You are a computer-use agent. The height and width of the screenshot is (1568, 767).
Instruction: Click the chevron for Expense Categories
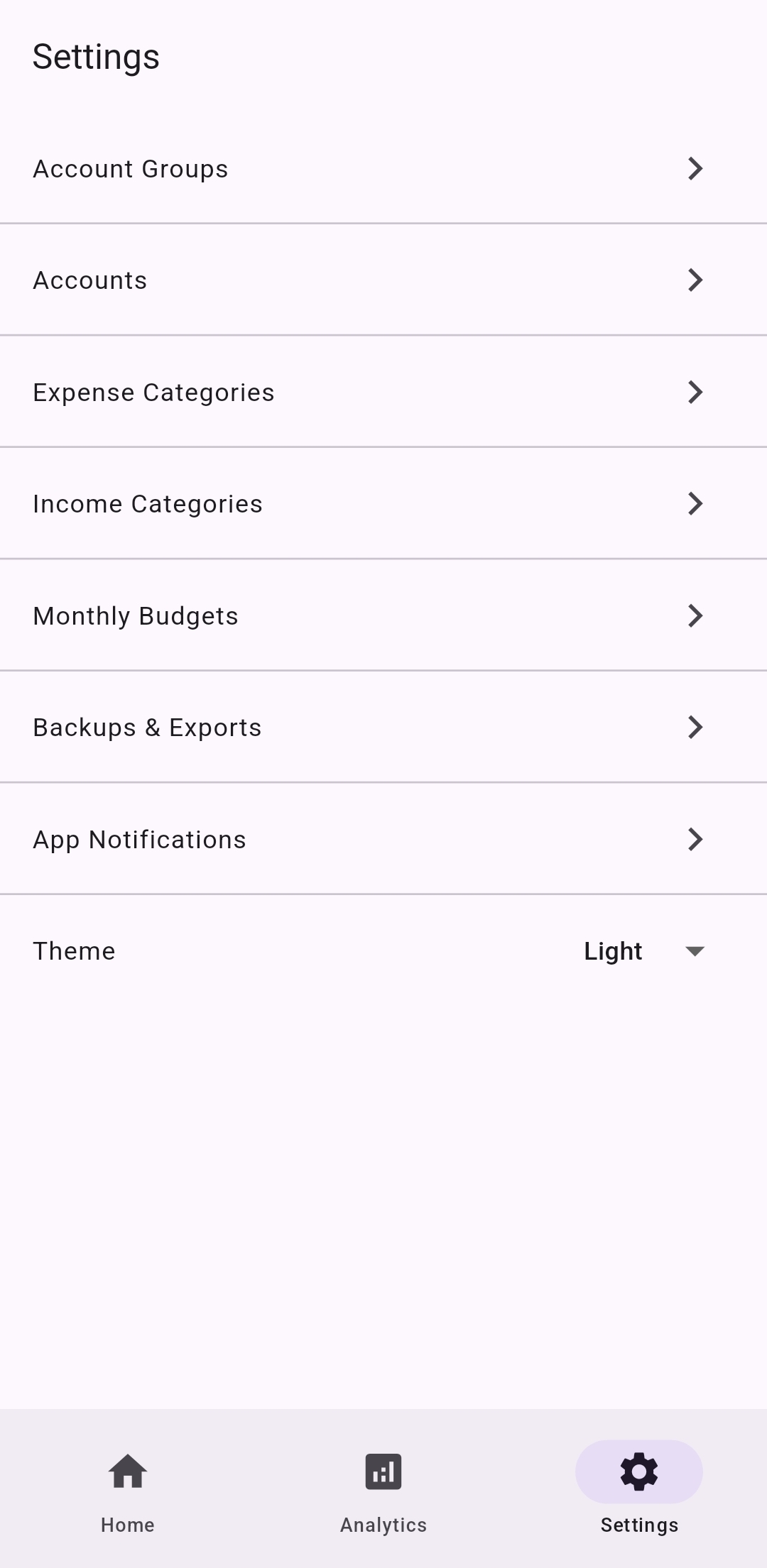695,392
